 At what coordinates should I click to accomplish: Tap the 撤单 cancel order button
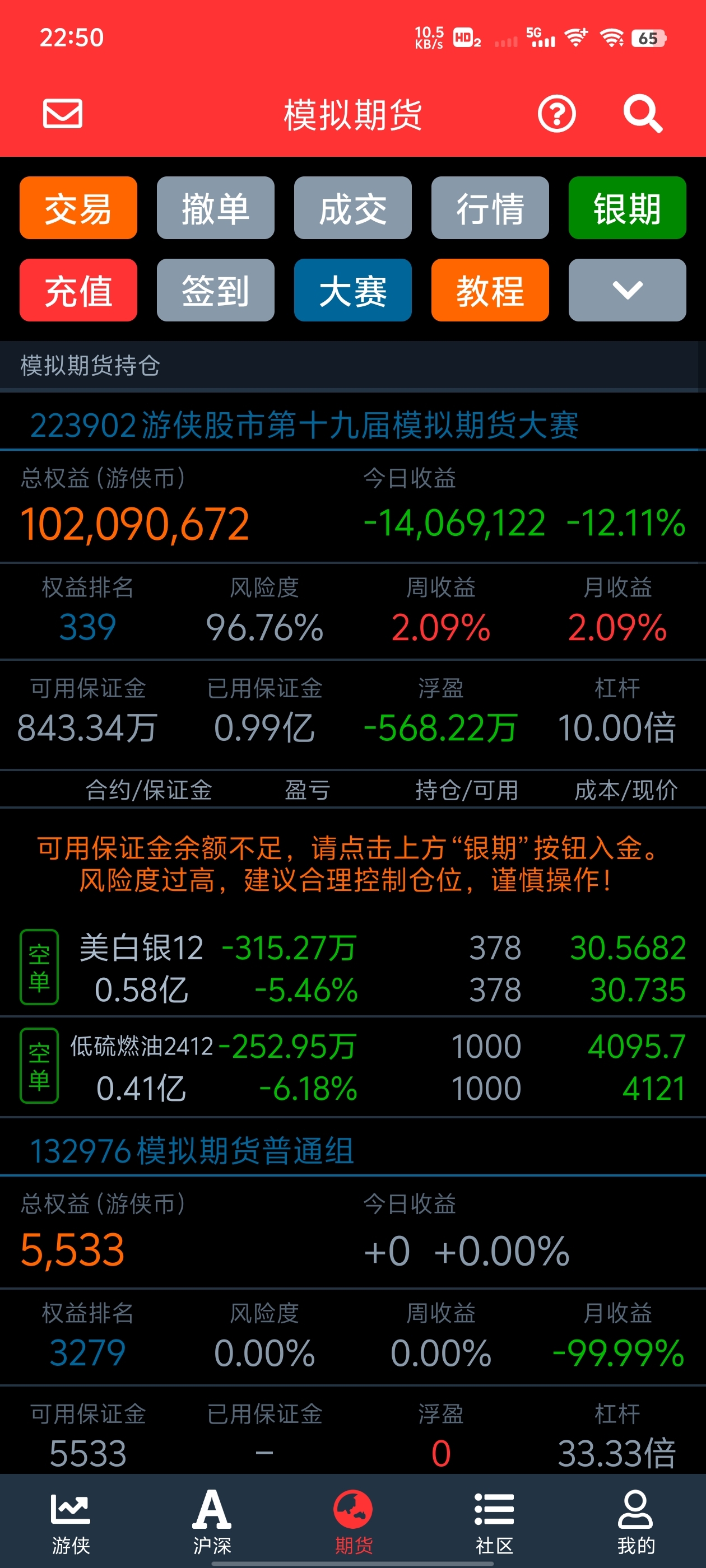click(216, 208)
